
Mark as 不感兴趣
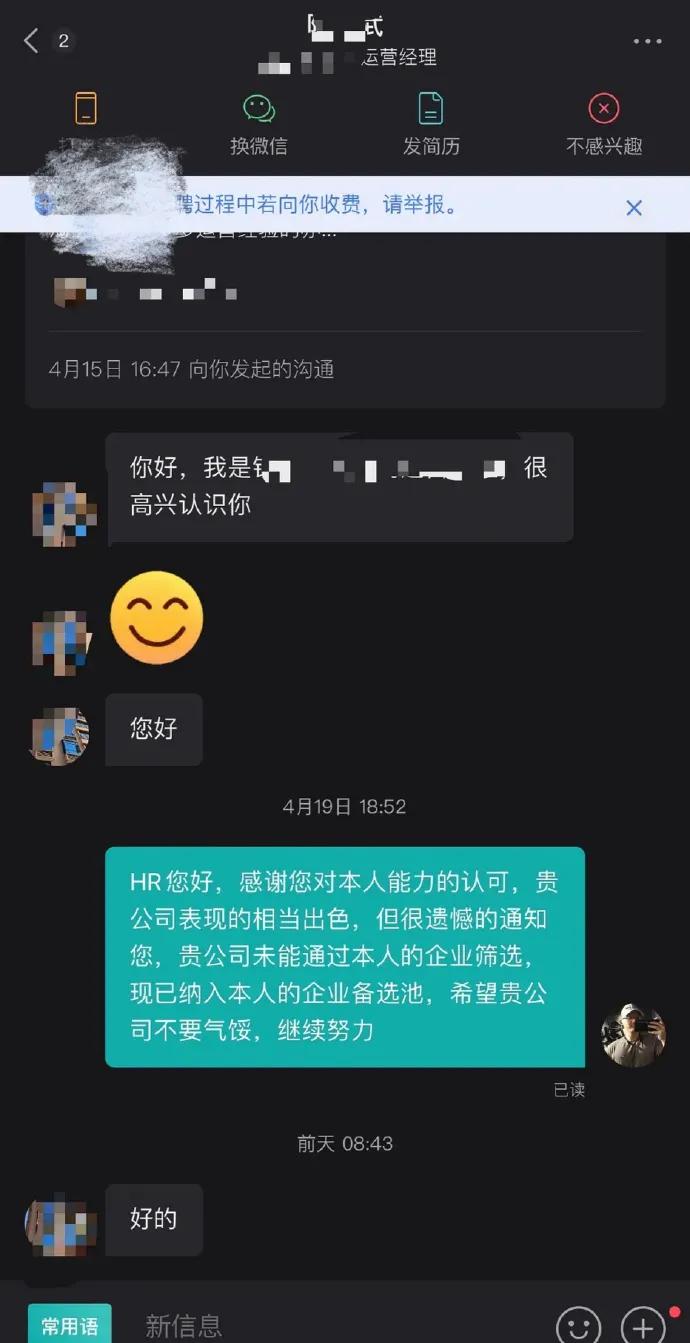pyautogui.click(x=603, y=123)
